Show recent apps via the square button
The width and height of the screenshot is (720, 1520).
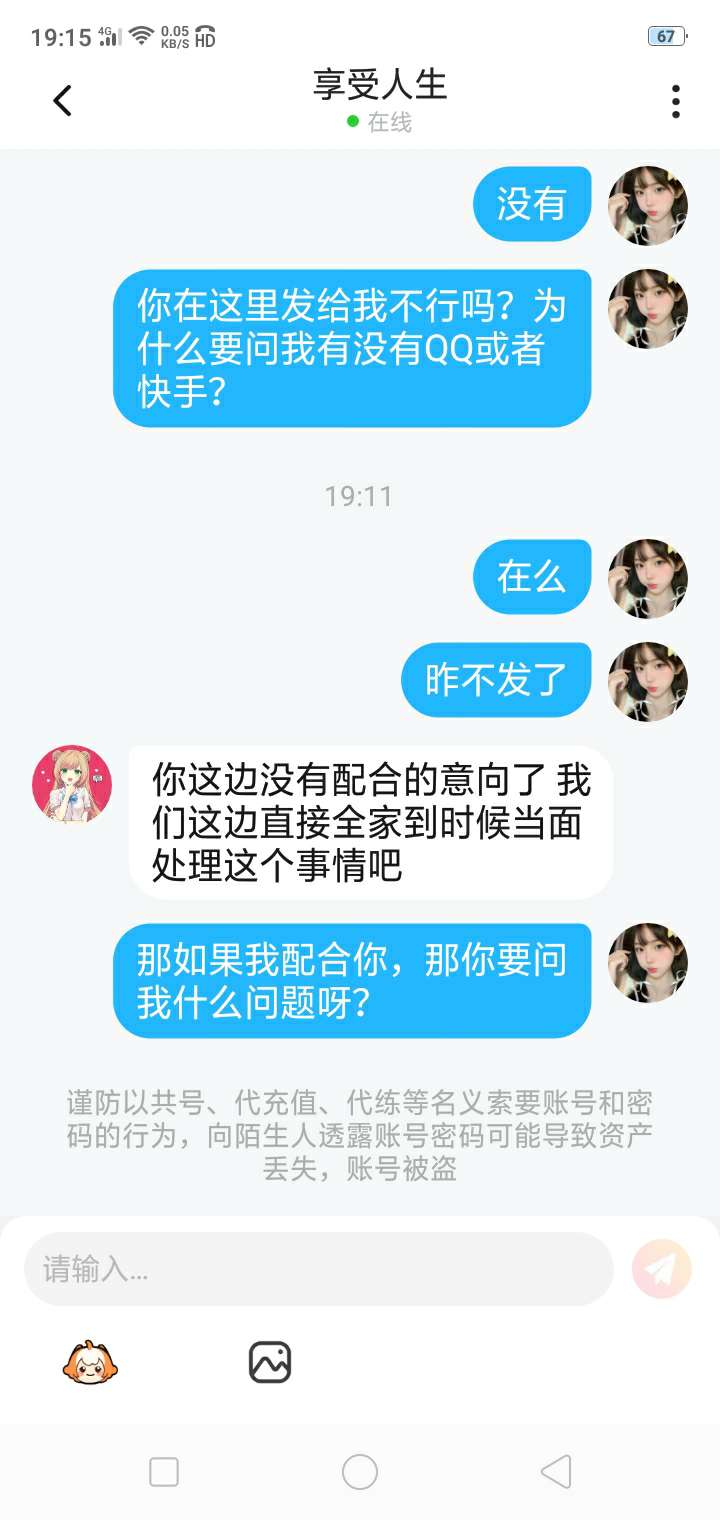tap(164, 1472)
